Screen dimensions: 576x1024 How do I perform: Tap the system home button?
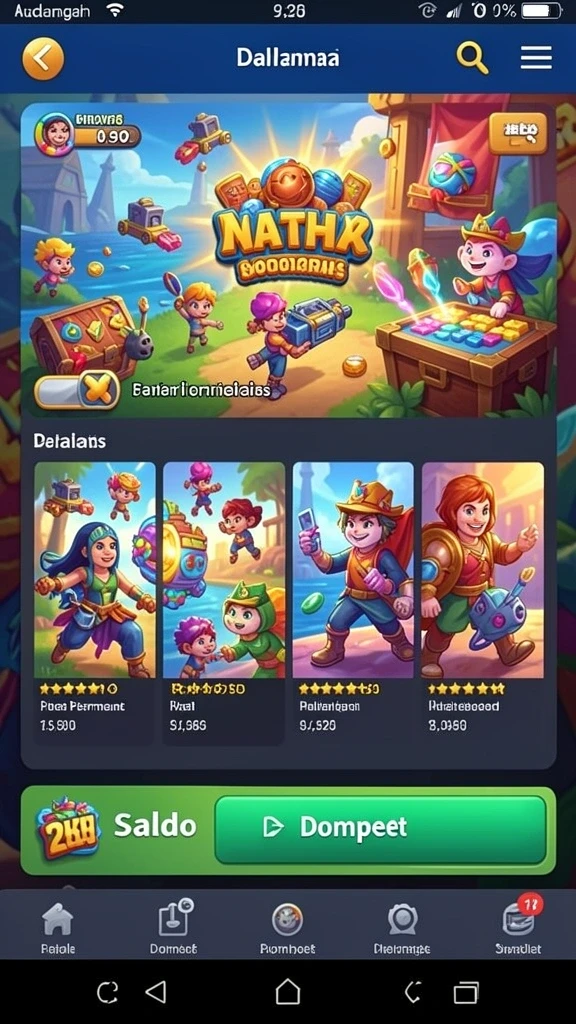click(x=288, y=993)
